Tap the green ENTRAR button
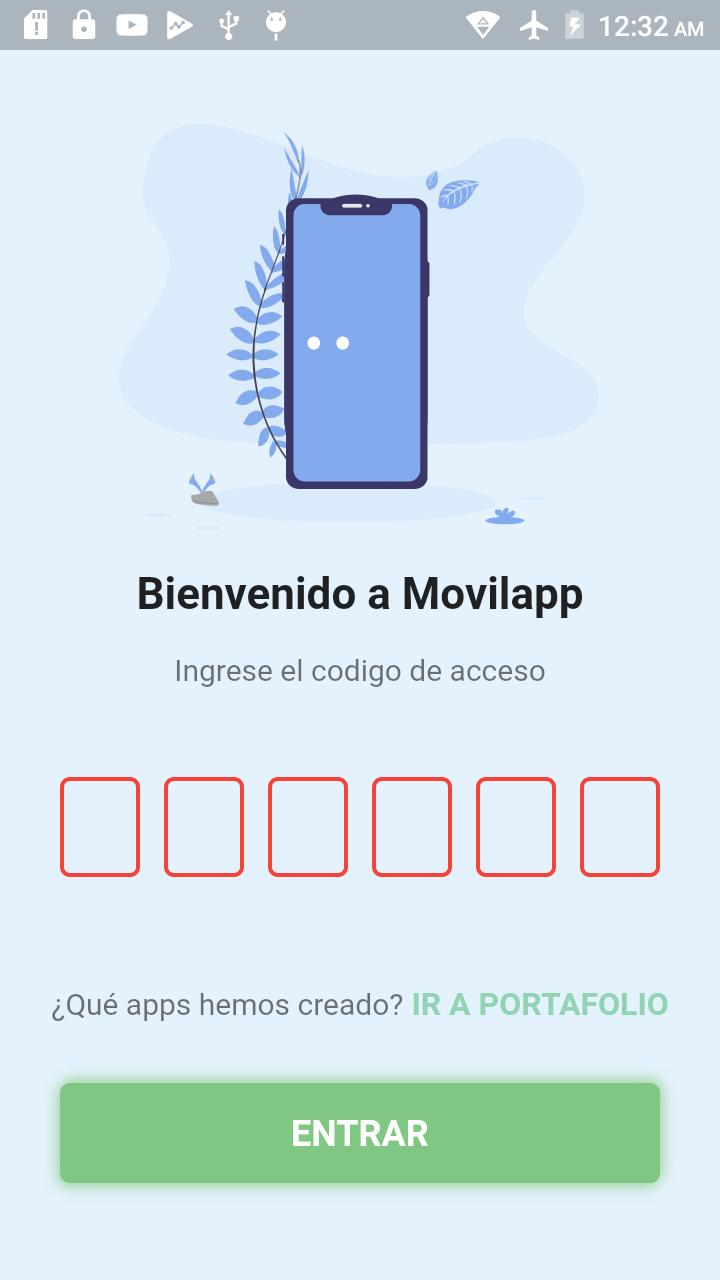The width and height of the screenshot is (720, 1280). (360, 1133)
